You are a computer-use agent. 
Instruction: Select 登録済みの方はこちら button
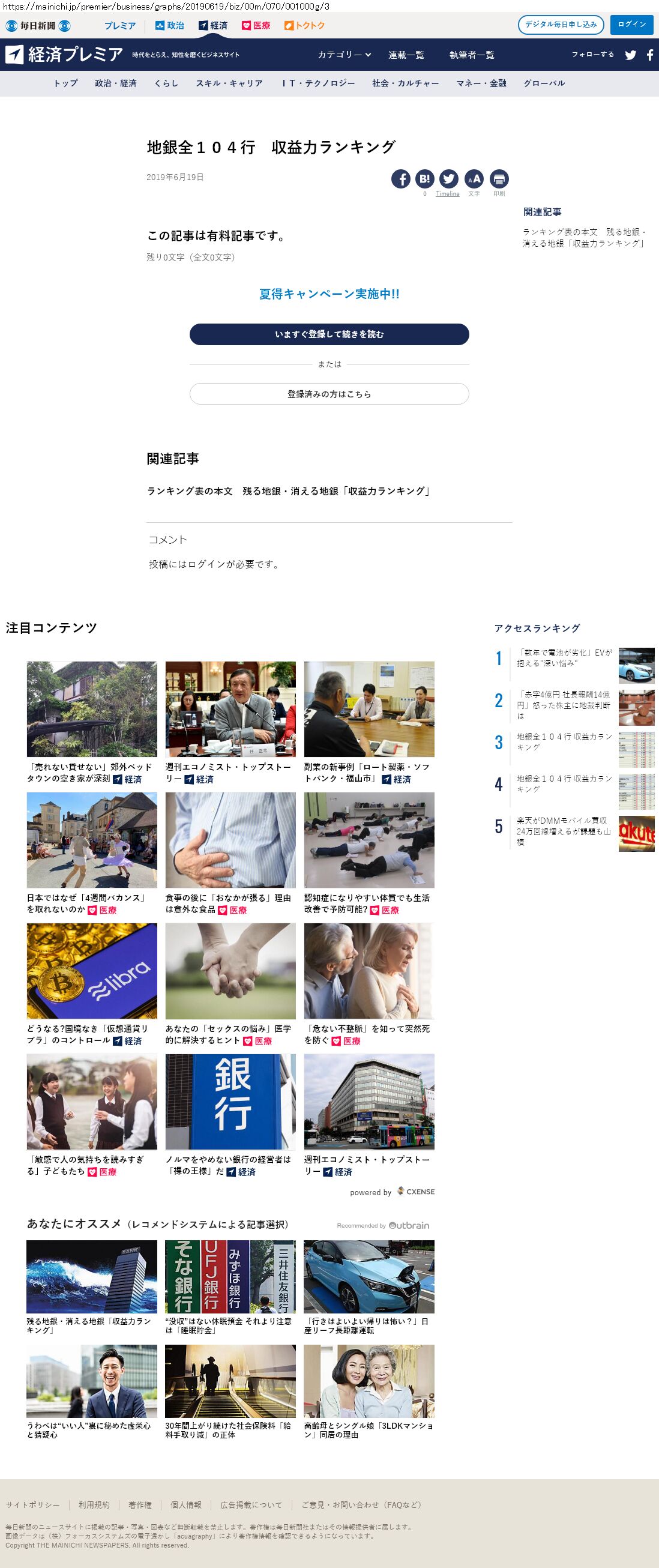pos(329,394)
